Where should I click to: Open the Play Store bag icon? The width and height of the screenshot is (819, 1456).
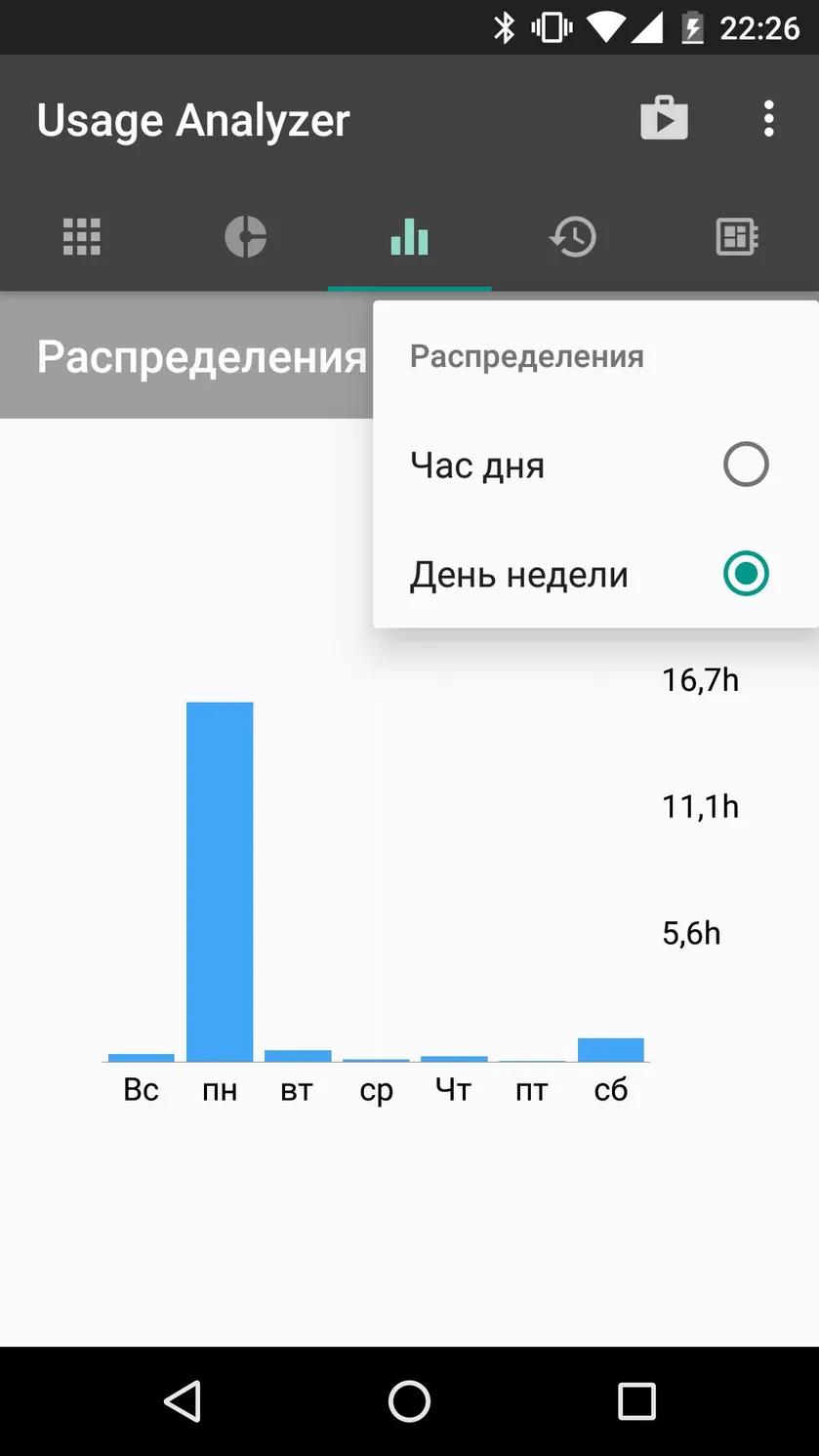(664, 119)
